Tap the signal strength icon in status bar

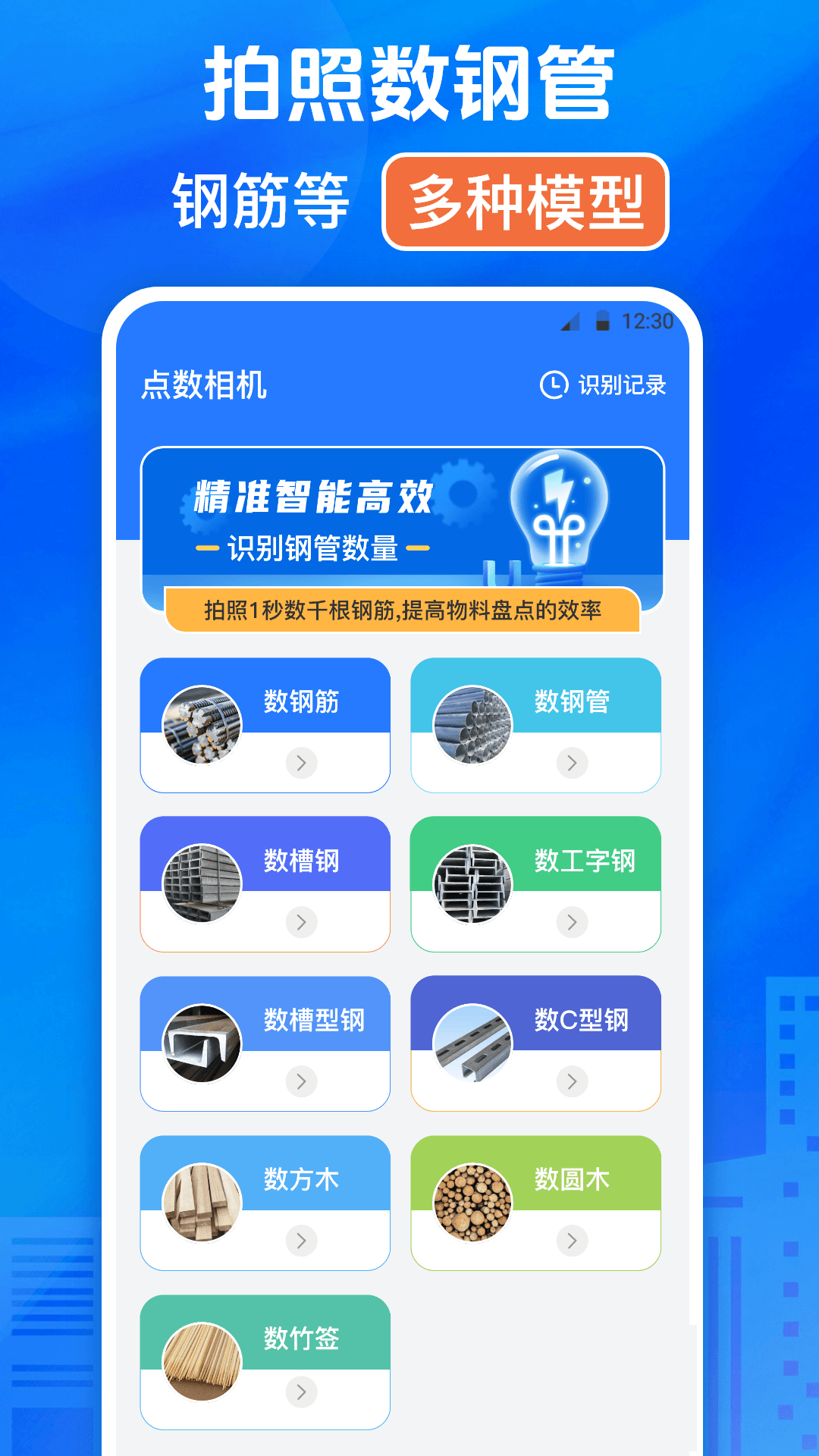[x=570, y=322]
